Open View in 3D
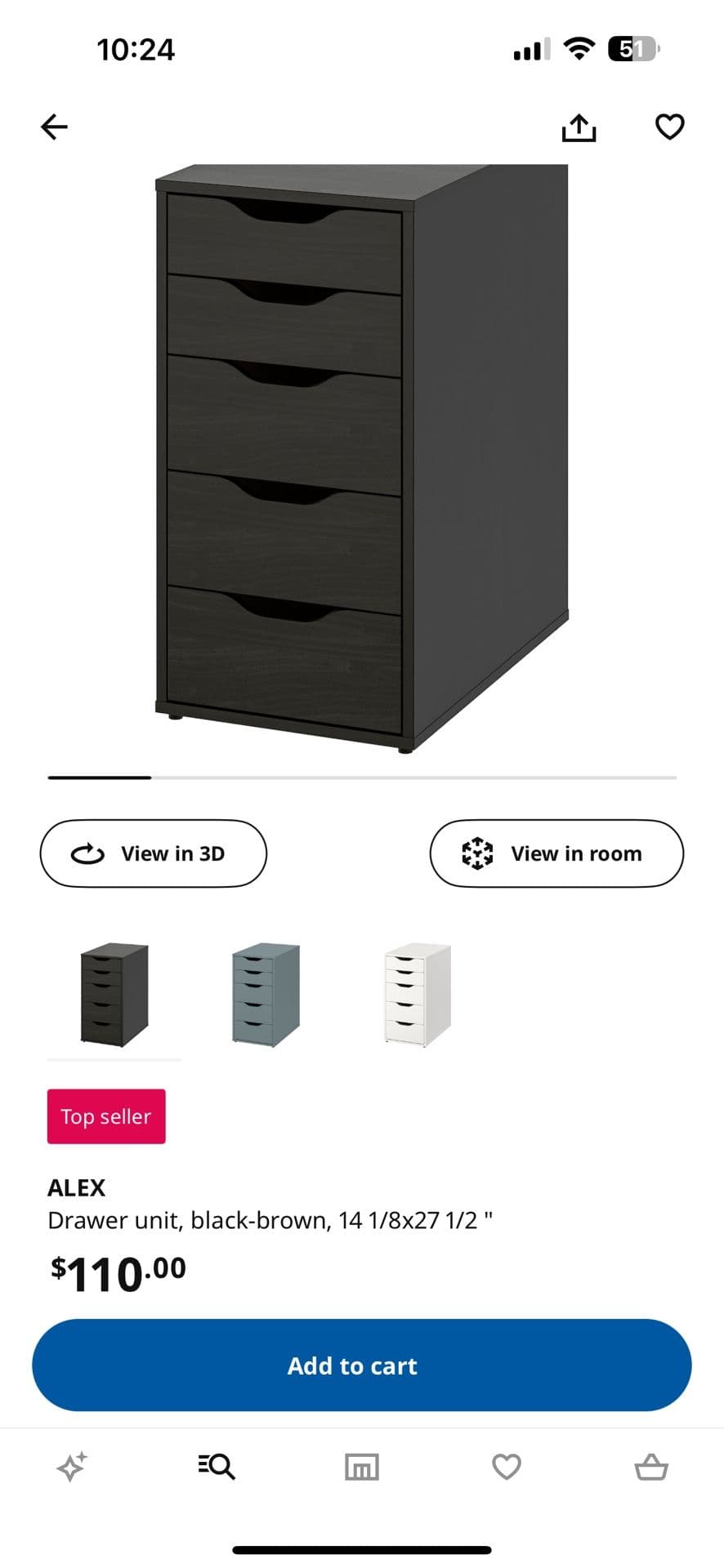This screenshot has width=724, height=1568. (154, 853)
